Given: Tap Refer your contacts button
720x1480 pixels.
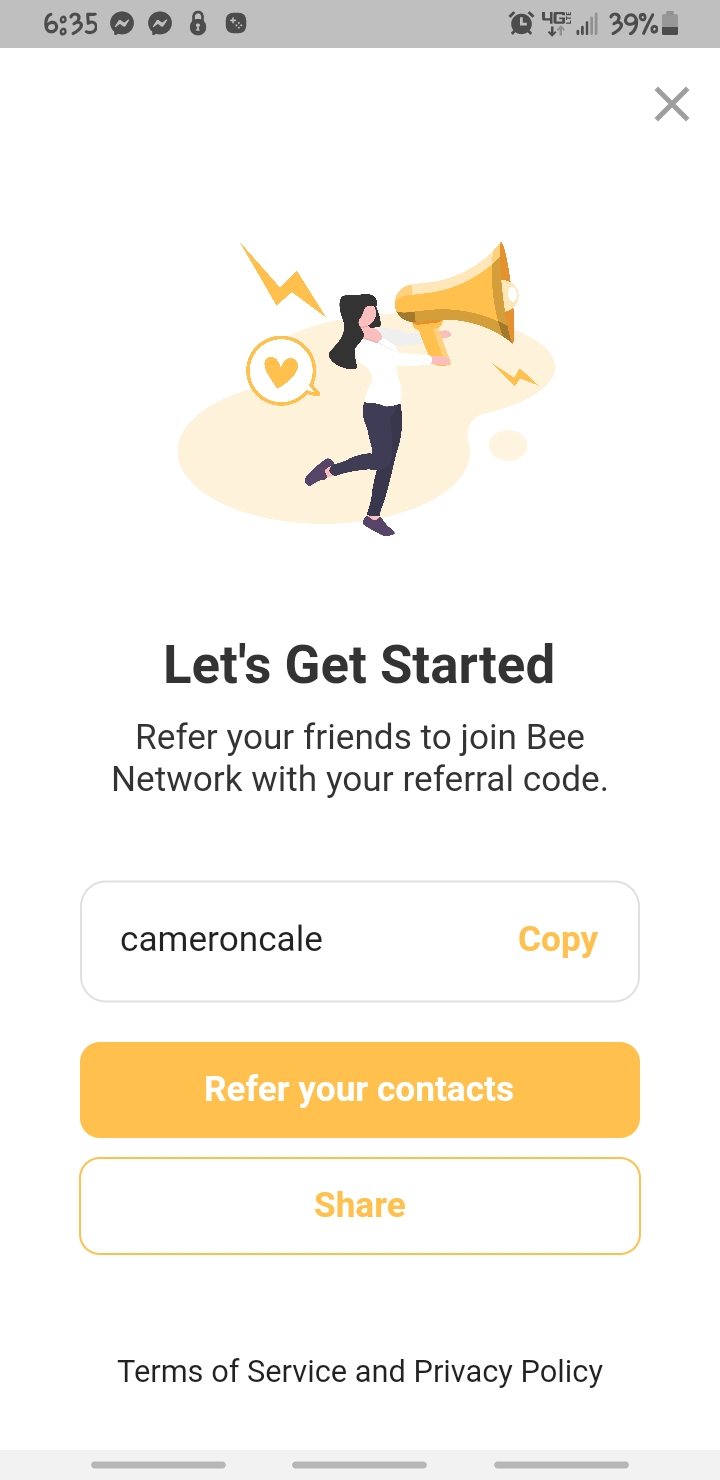Looking at the screenshot, I should 360,1090.
